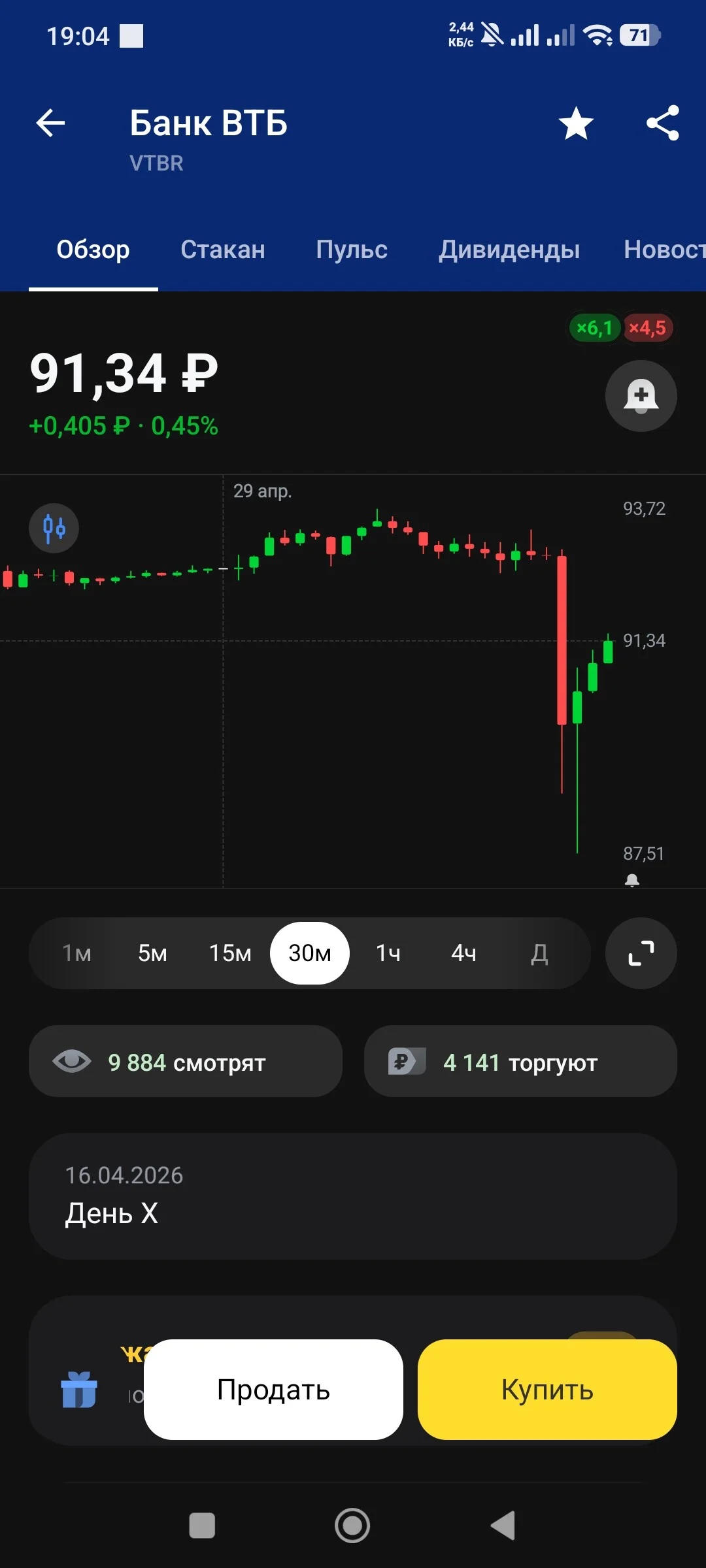Screen dimensions: 706x1568
Task: Open the system home screen button
Action: click(x=352, y=1526)
